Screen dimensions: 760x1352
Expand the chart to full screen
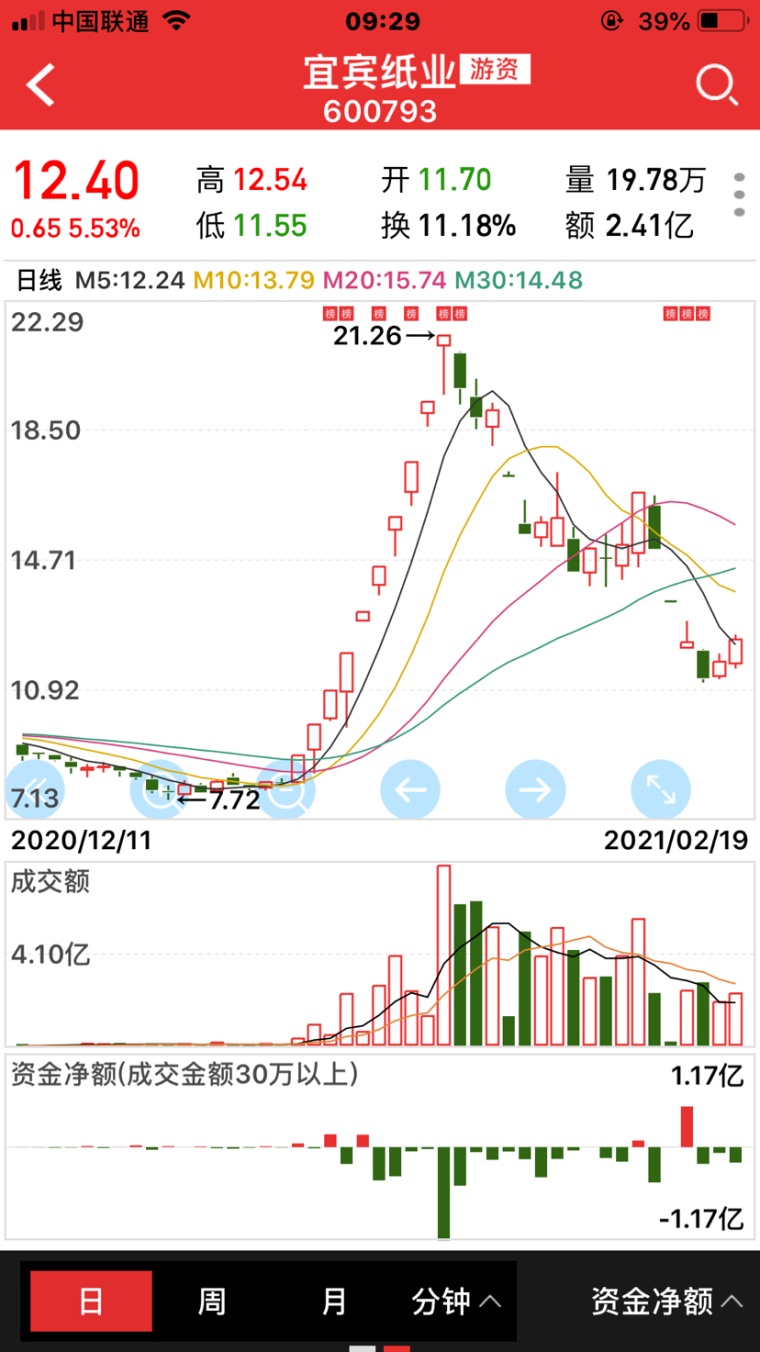[660, 790]
